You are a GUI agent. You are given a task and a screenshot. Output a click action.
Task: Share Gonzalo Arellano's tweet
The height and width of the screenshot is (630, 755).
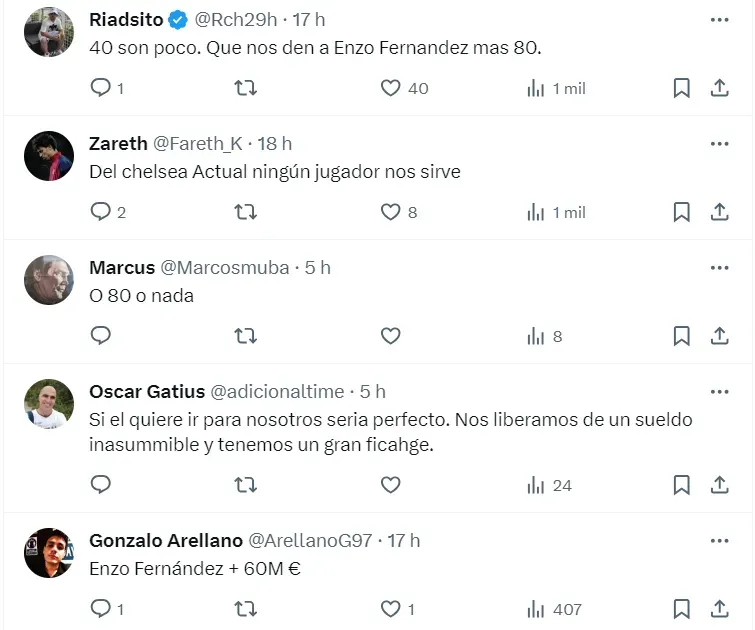point(719,609)
